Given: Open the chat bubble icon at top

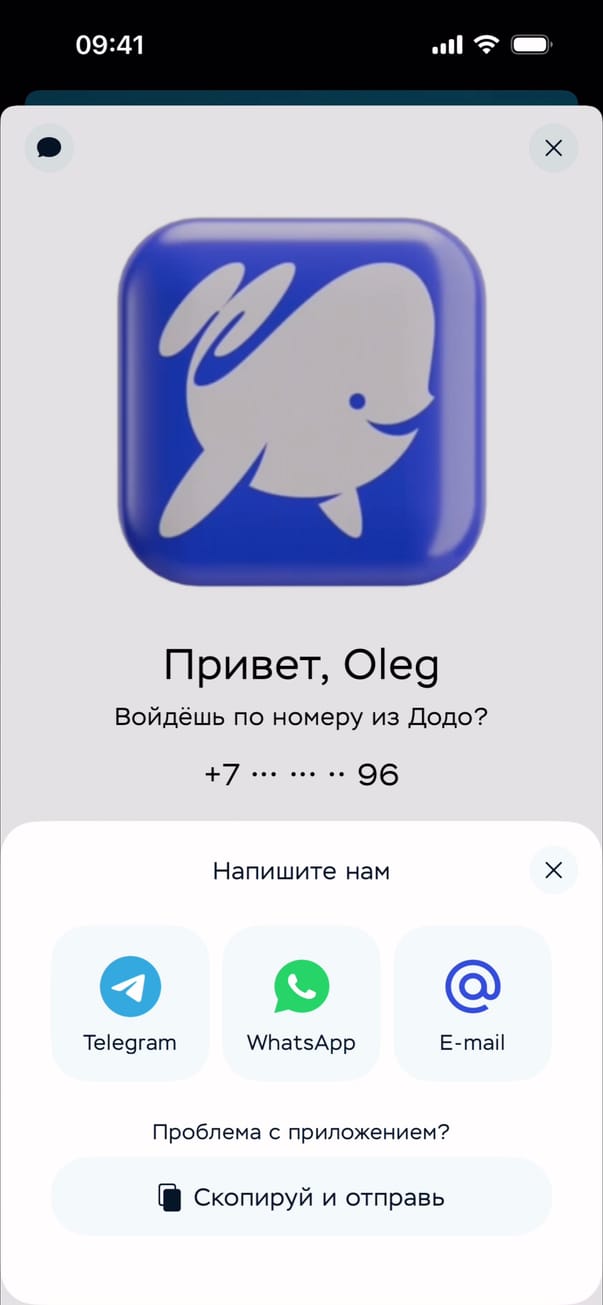Looking at the screenshot, I should point(49,149).
